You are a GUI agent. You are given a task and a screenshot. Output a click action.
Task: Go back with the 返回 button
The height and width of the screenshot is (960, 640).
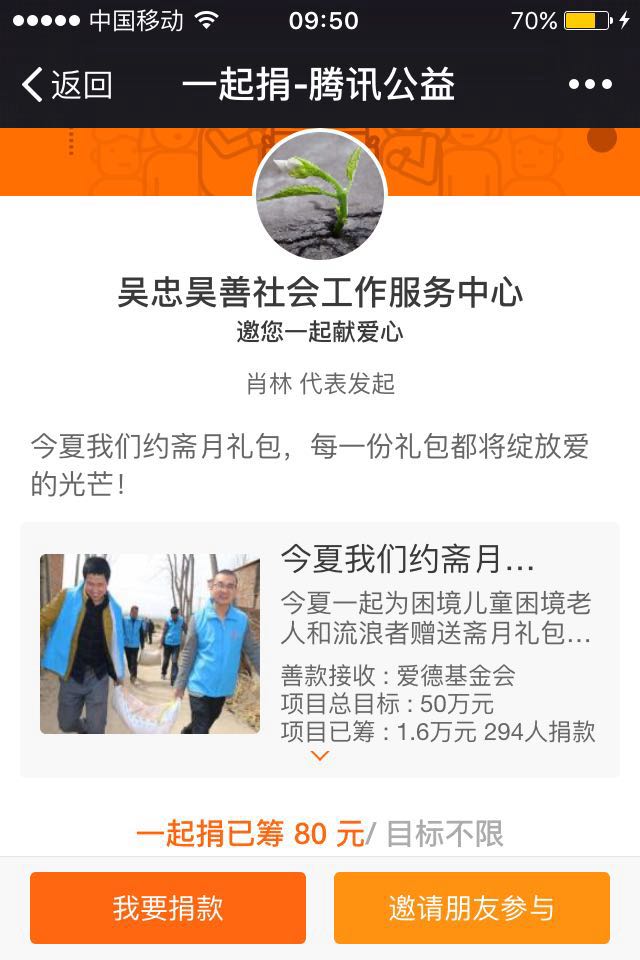click(x=66, y=85)
